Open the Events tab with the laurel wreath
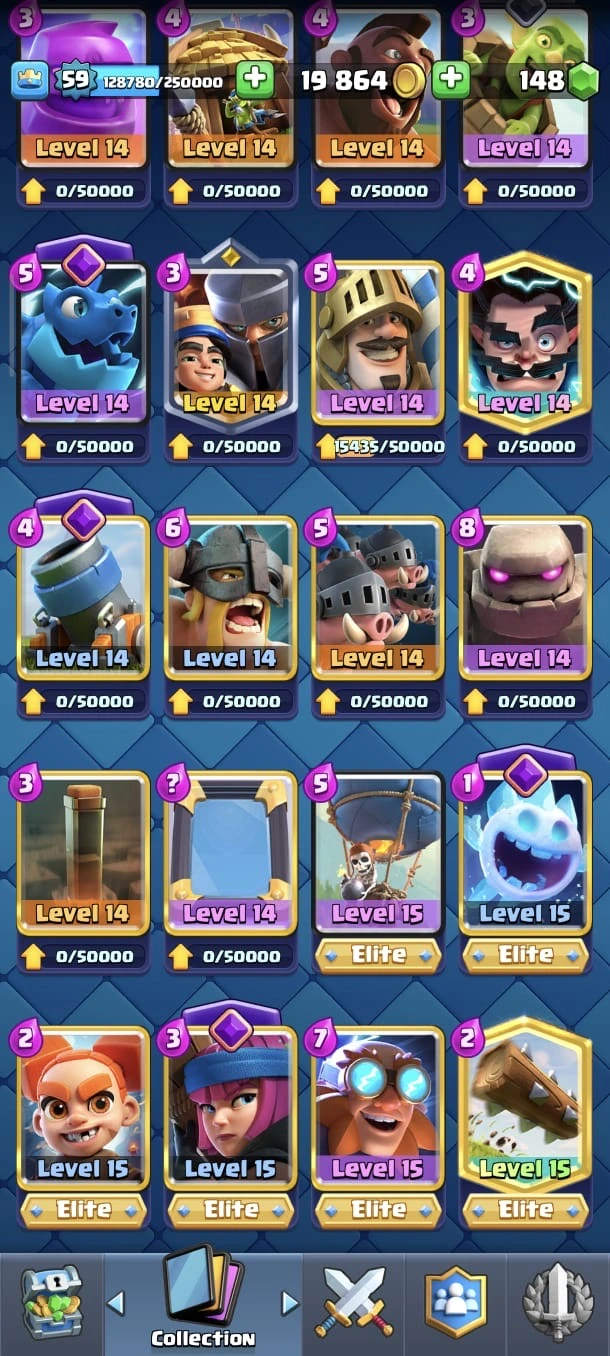 tap(558, 1302)
